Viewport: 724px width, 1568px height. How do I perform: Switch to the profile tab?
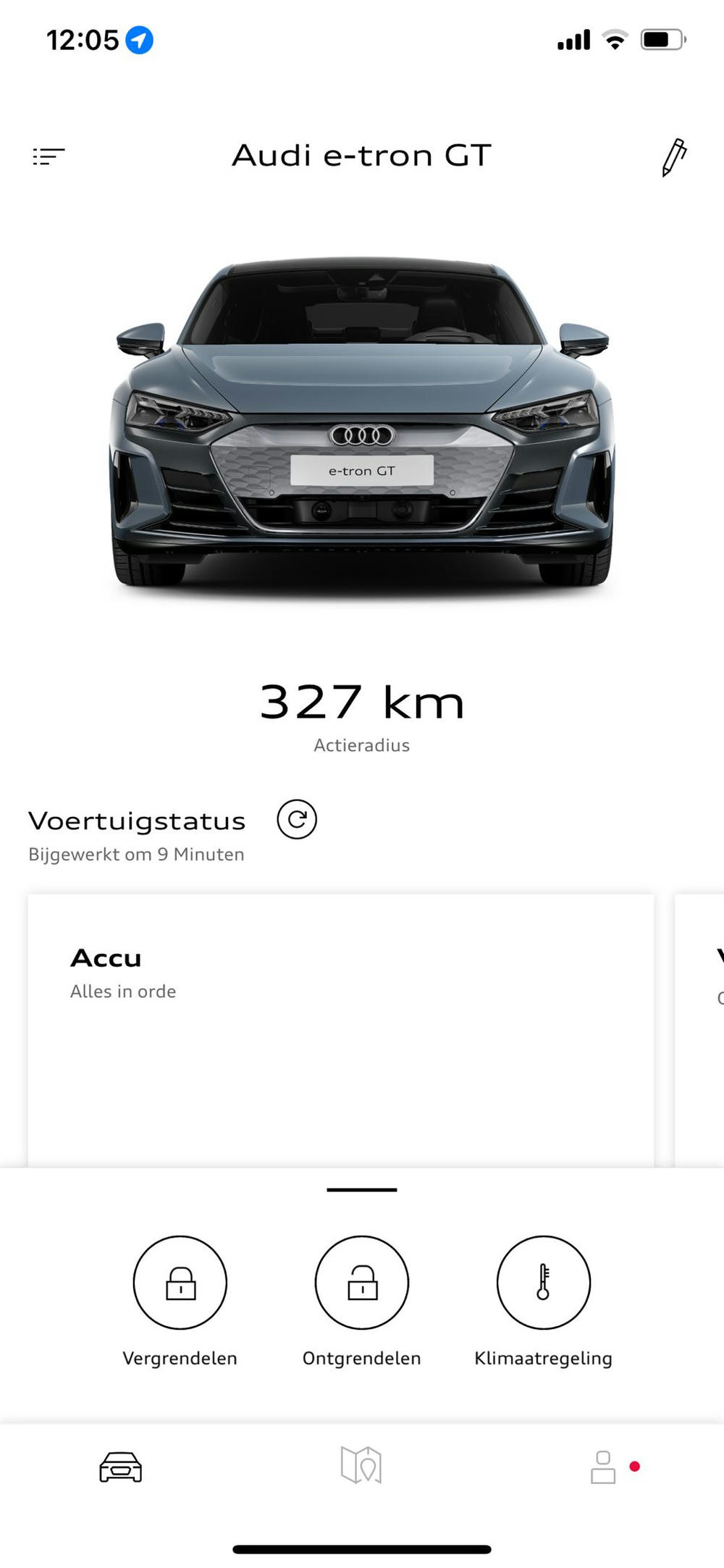(603, 1467)
